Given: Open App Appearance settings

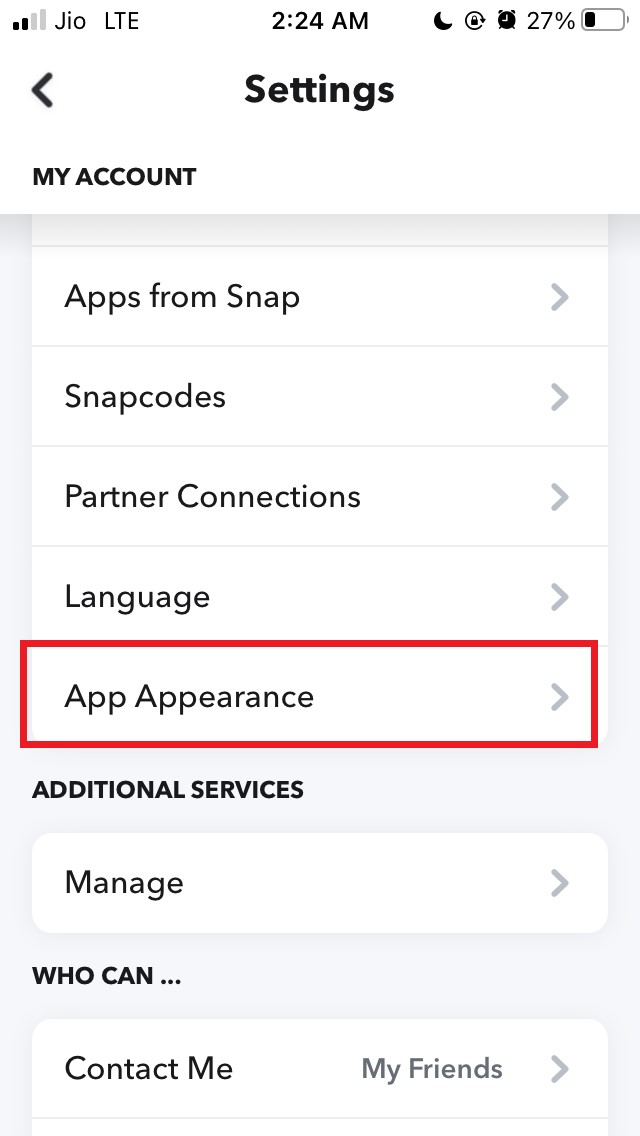Looking at the screenshot, I should click(318, 697).
